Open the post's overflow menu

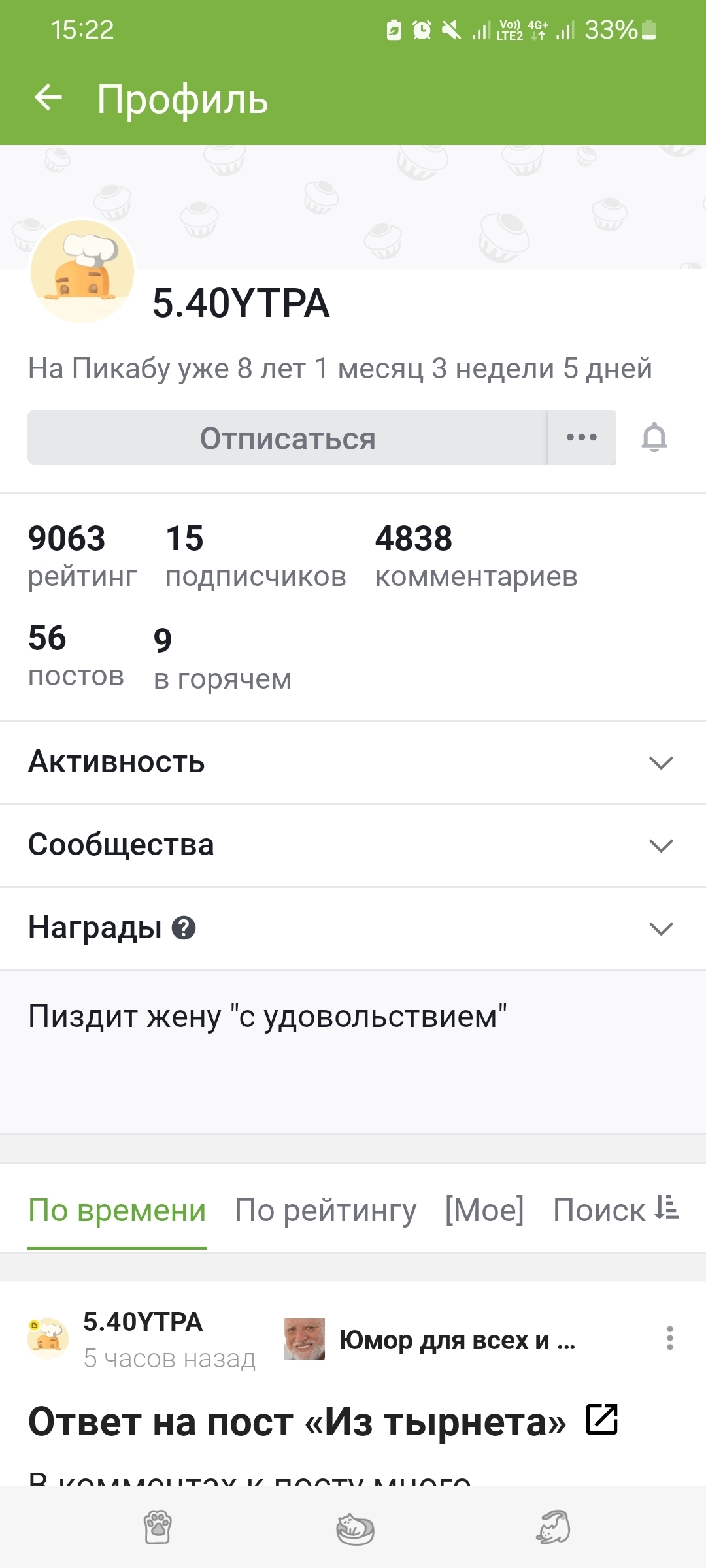click(669, 1339)
